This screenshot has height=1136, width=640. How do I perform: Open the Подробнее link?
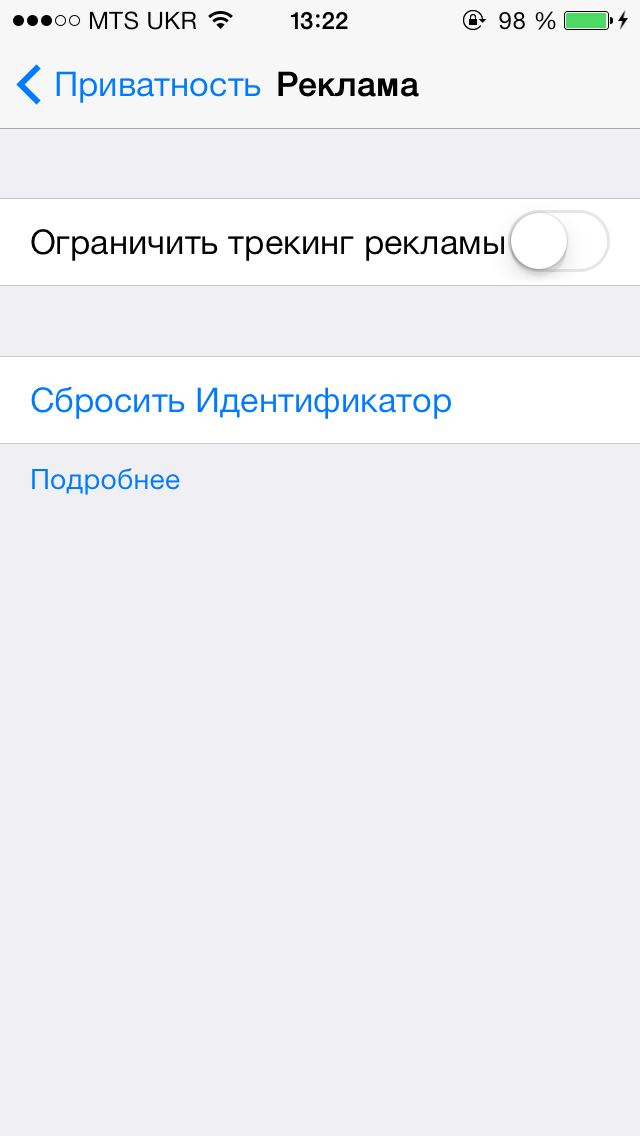click(105, 480)
